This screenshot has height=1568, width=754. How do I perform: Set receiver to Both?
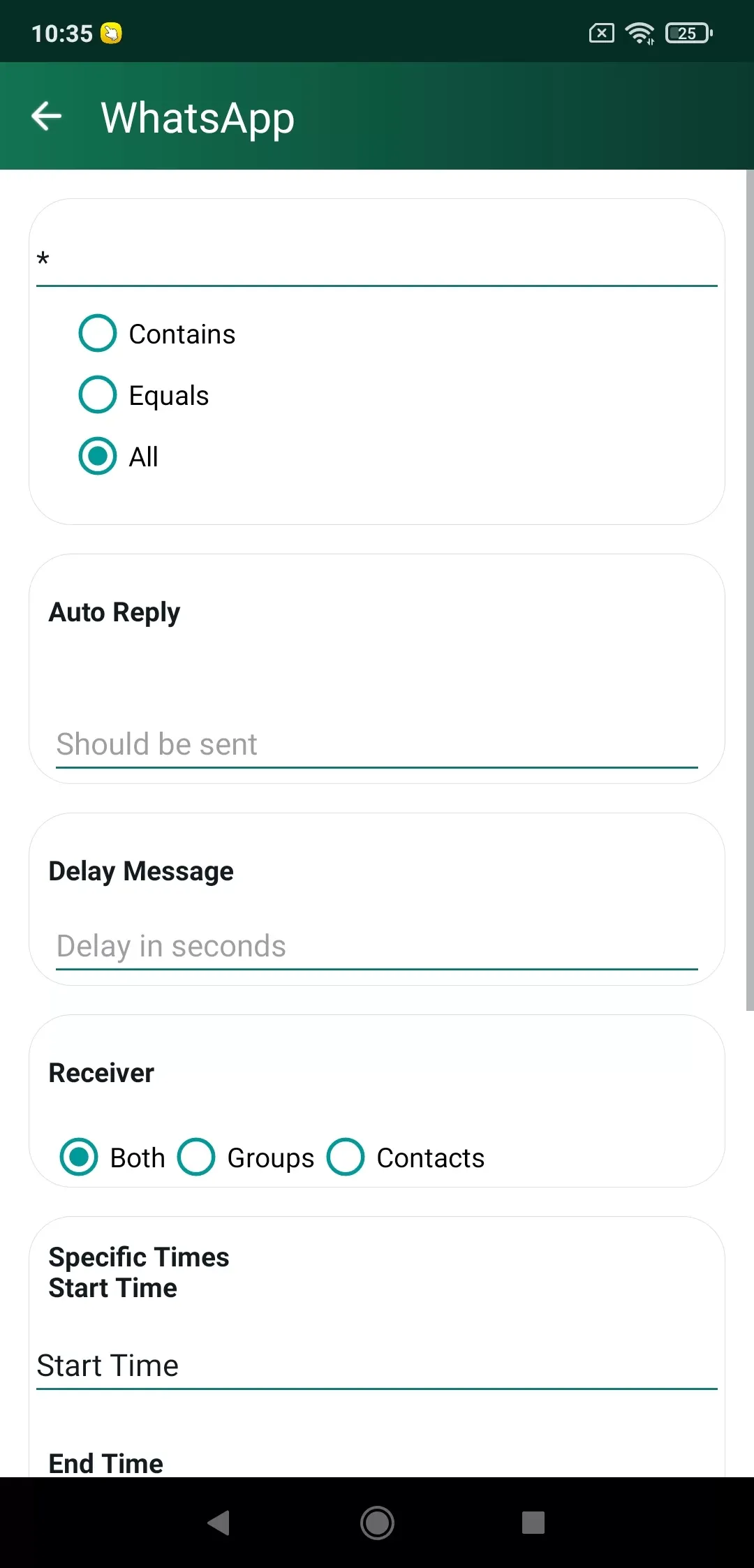click(x=113, y=1157)
